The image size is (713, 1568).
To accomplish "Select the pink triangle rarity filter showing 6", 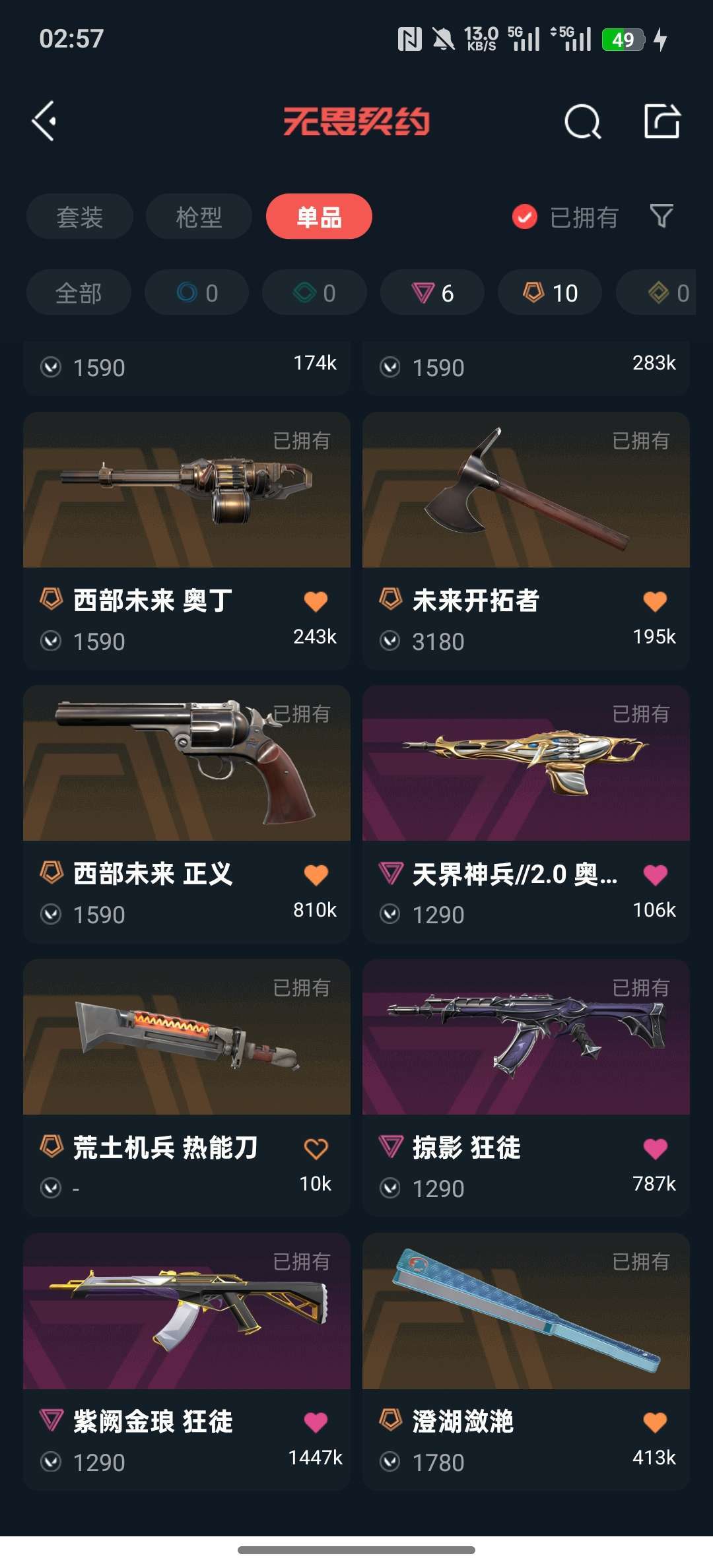I will 432,292.
